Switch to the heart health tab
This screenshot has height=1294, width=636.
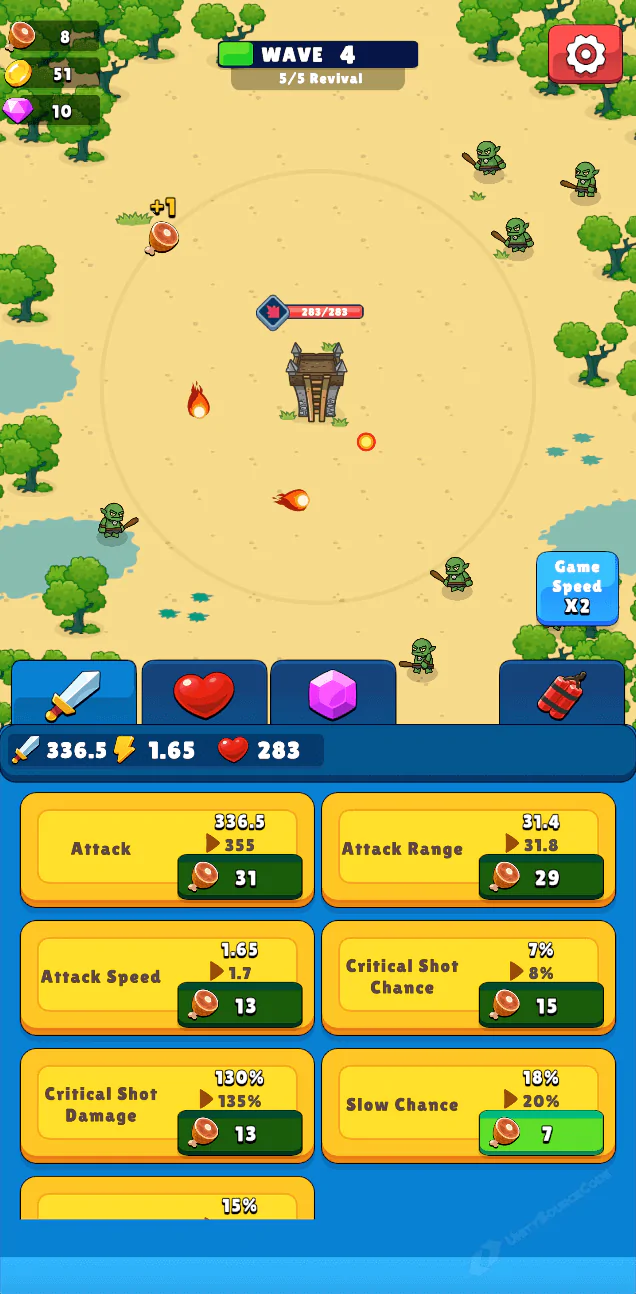204,693
